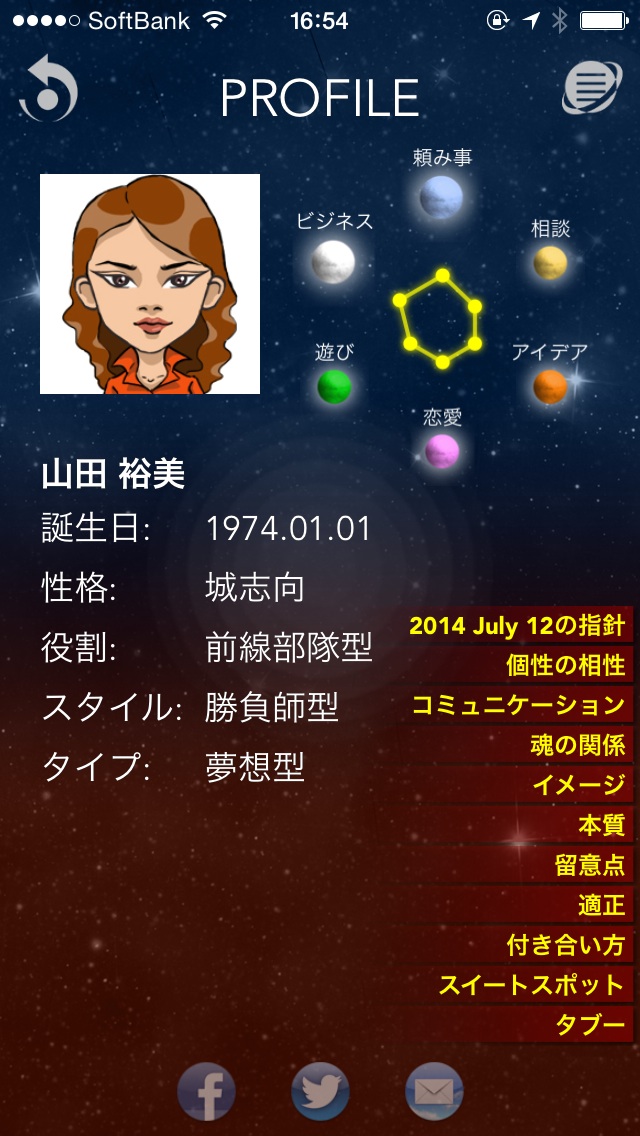View the 適正 section

pyautogui.click(x=601, y=905)
